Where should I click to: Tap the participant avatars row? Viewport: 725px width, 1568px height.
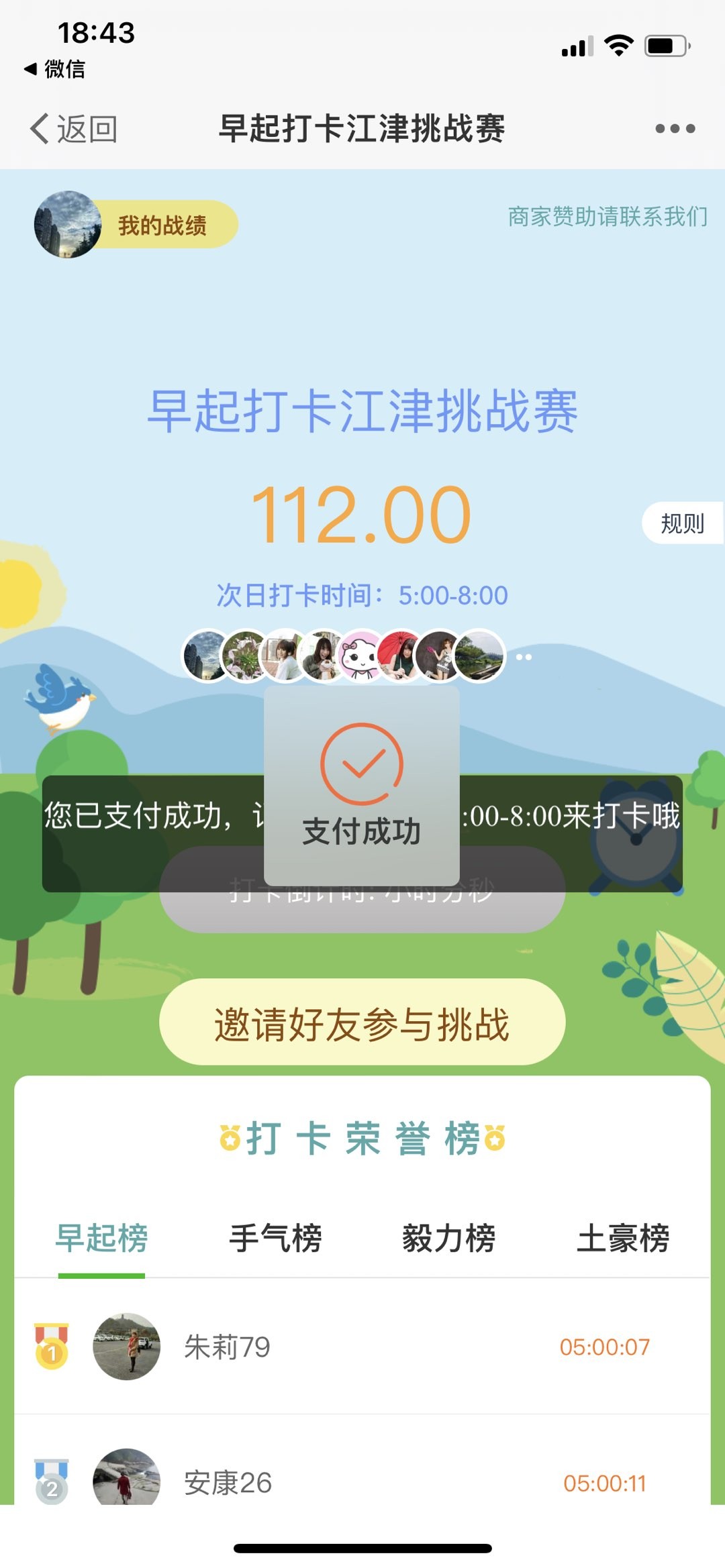click(x=344, y=656)
